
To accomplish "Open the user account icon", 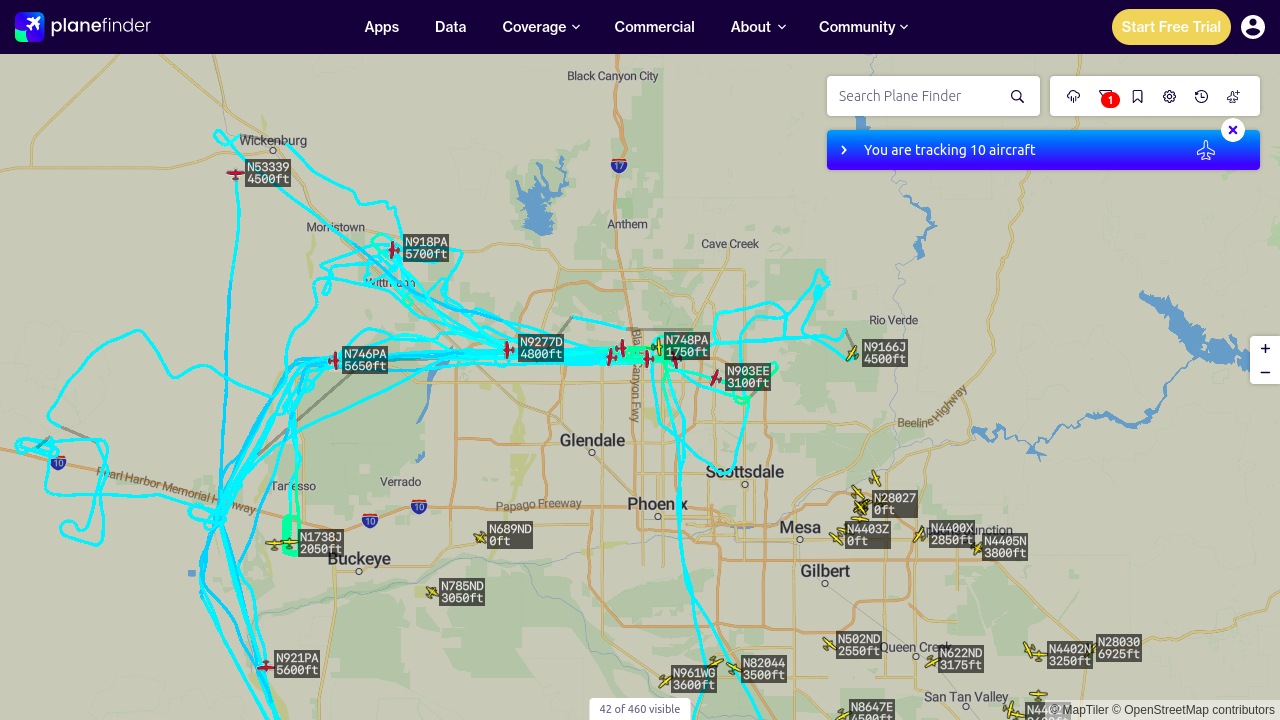I will tap(1253, 27).
